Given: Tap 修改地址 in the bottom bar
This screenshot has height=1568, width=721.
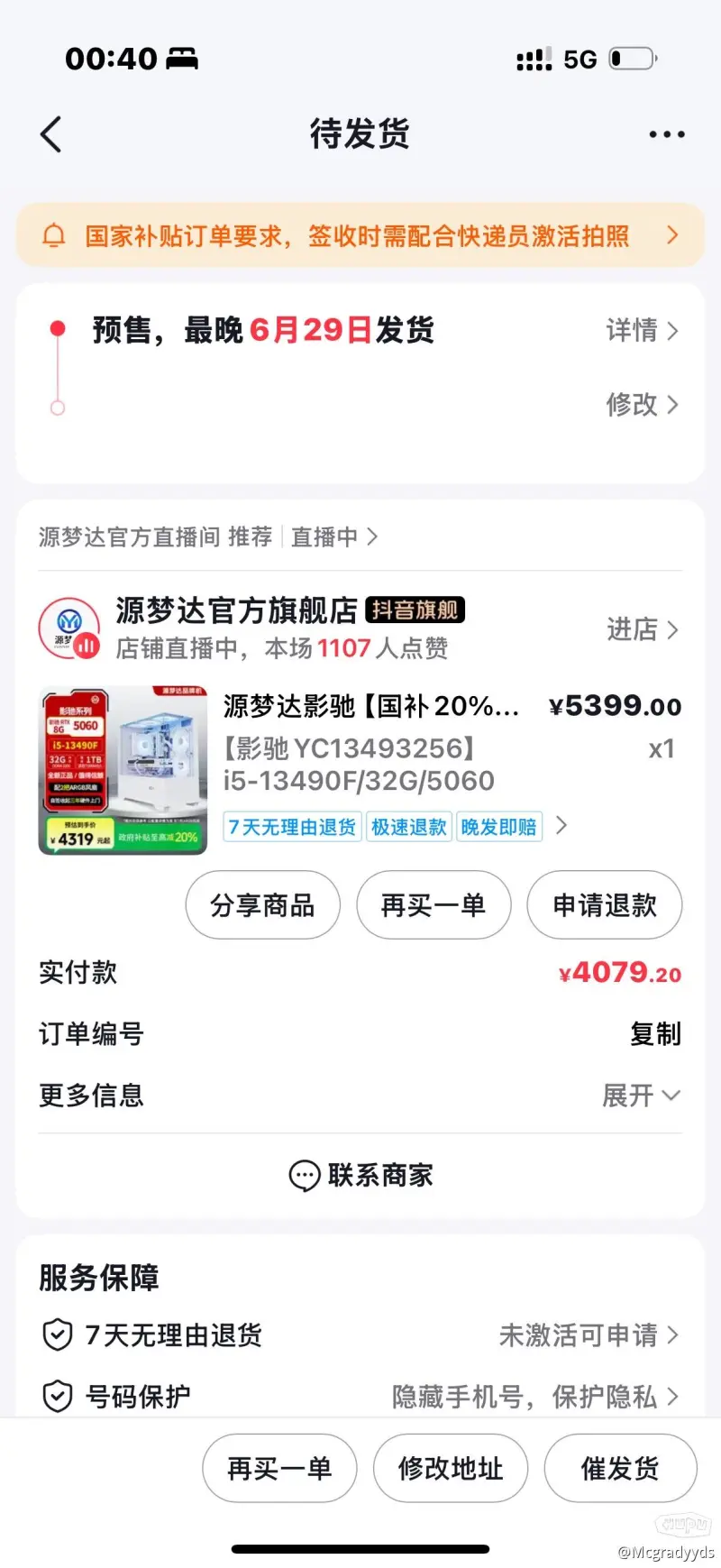Looking at the screenshot, I should click(x=450, y=1468).
